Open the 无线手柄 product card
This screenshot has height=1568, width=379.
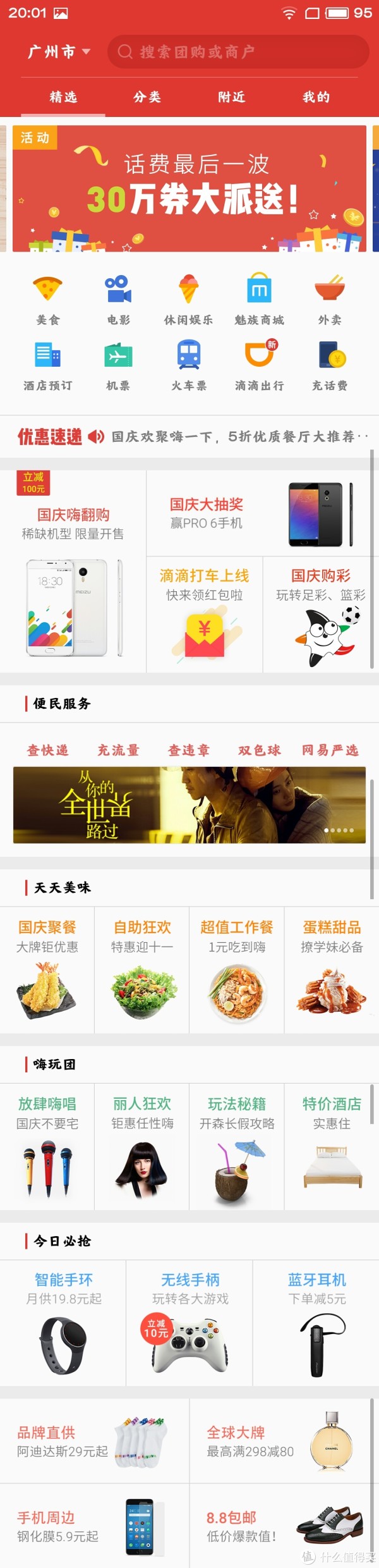tap(189, 1322)
